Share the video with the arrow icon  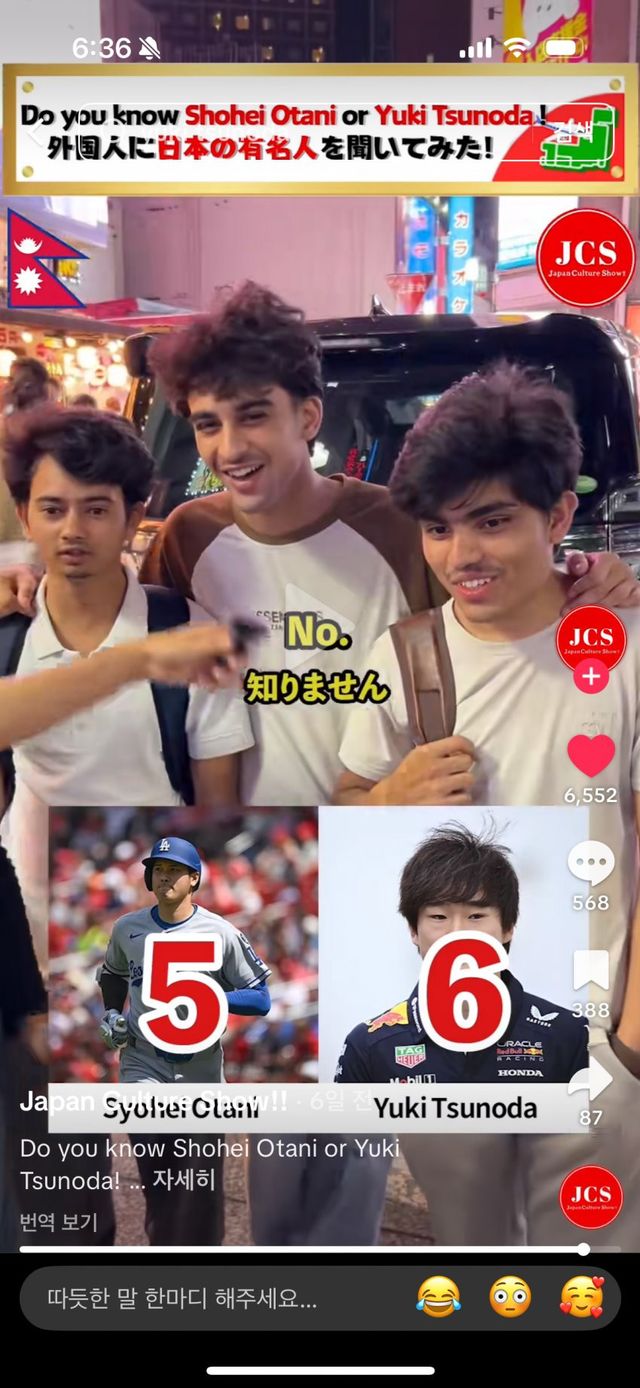[591, 1079]
